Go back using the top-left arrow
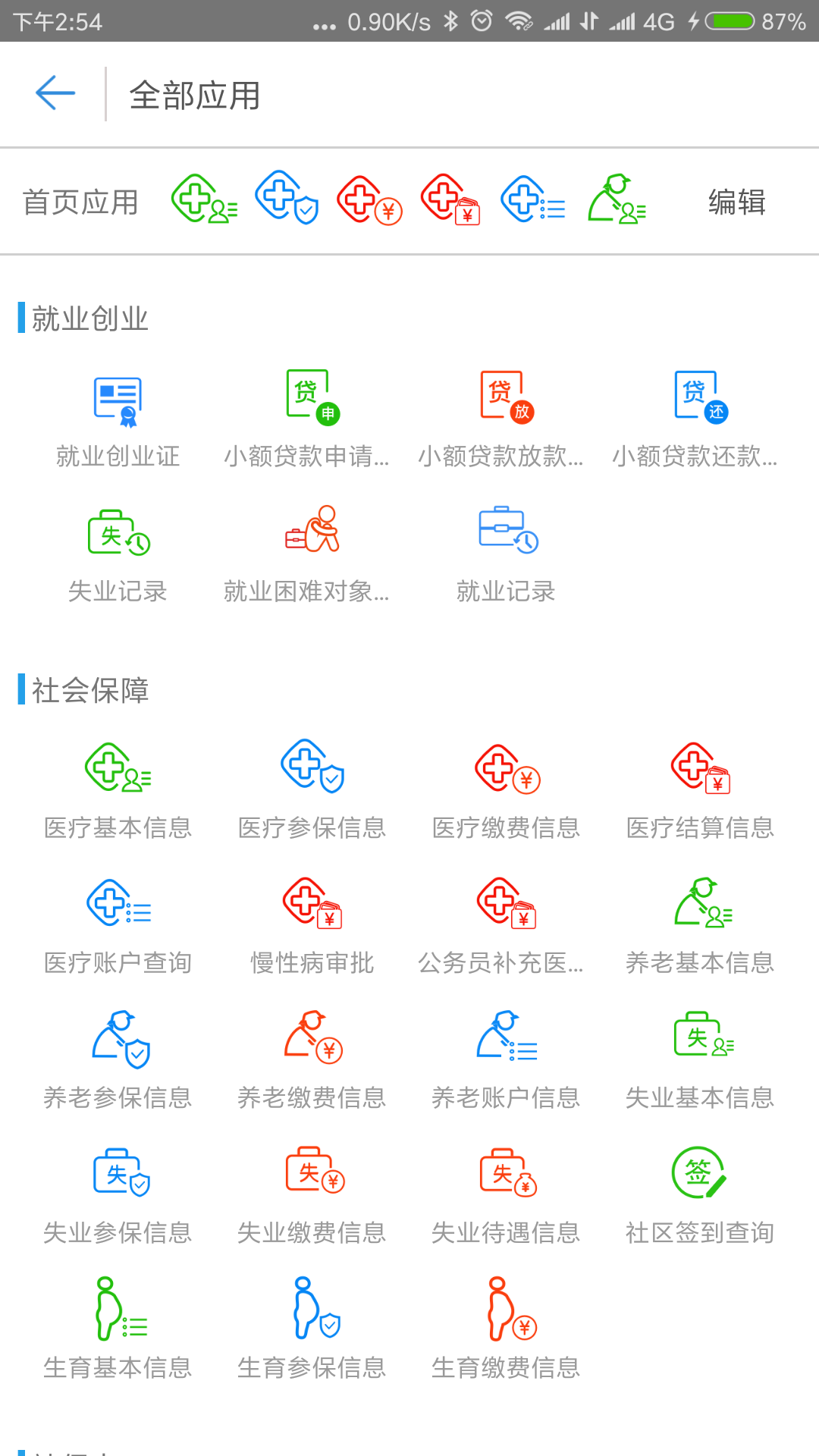 [x=55, y=93]
